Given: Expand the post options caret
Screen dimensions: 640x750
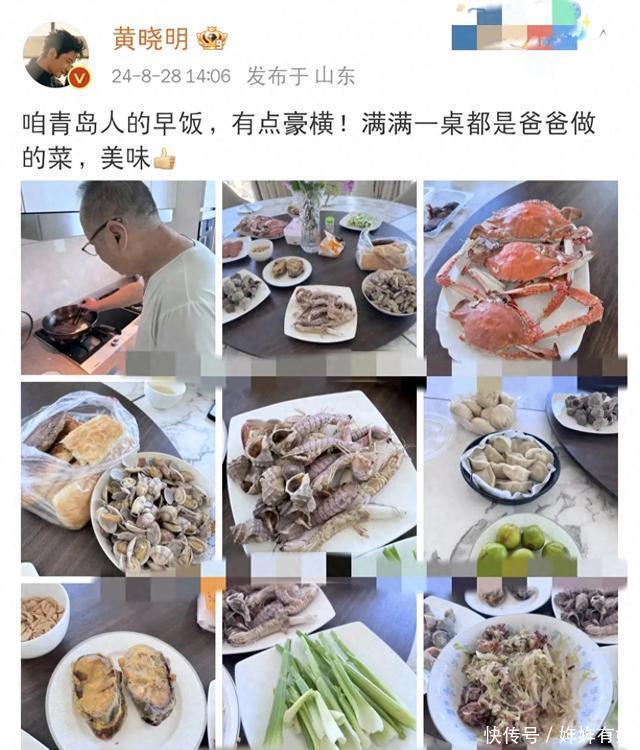Looking at the screenshot, I should click(604, 33).
